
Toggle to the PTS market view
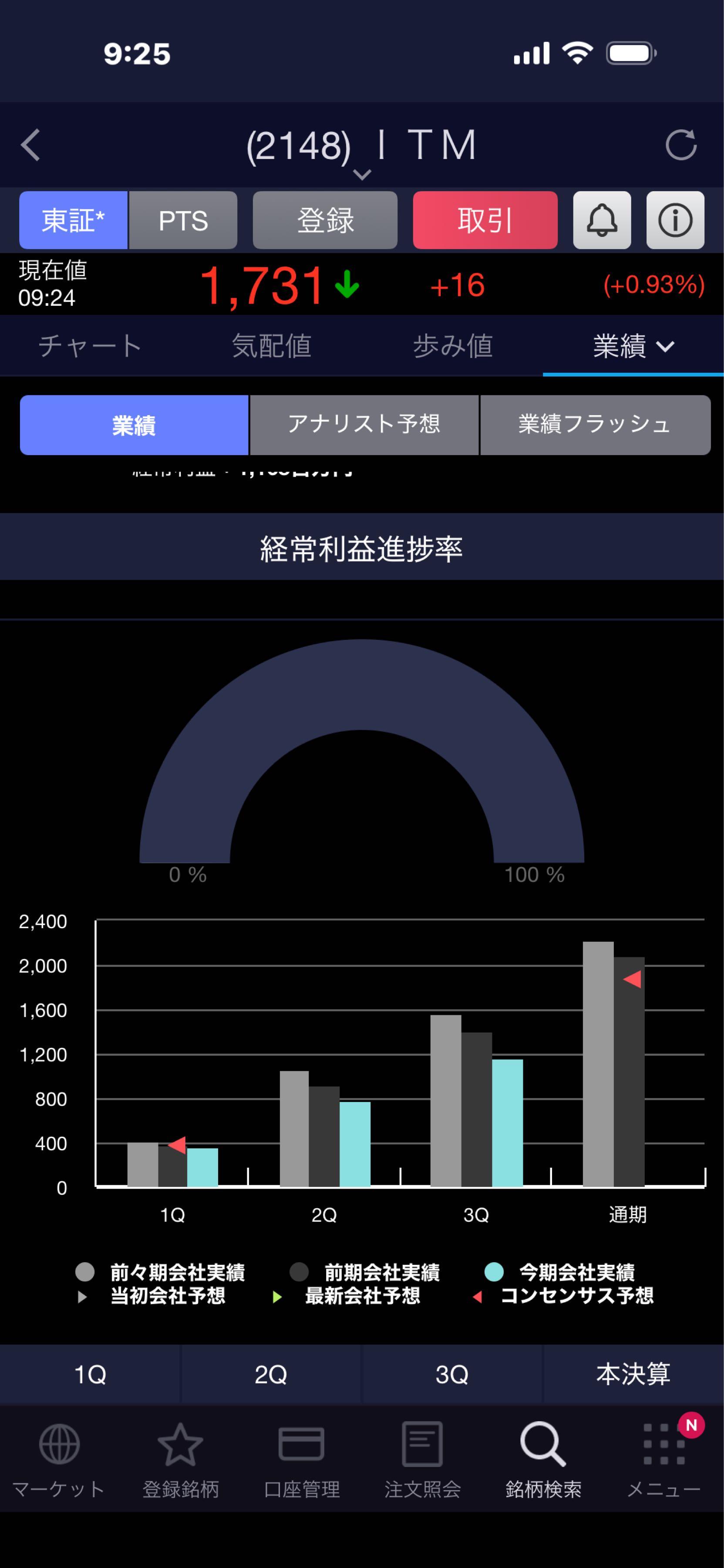click(184, 220)
